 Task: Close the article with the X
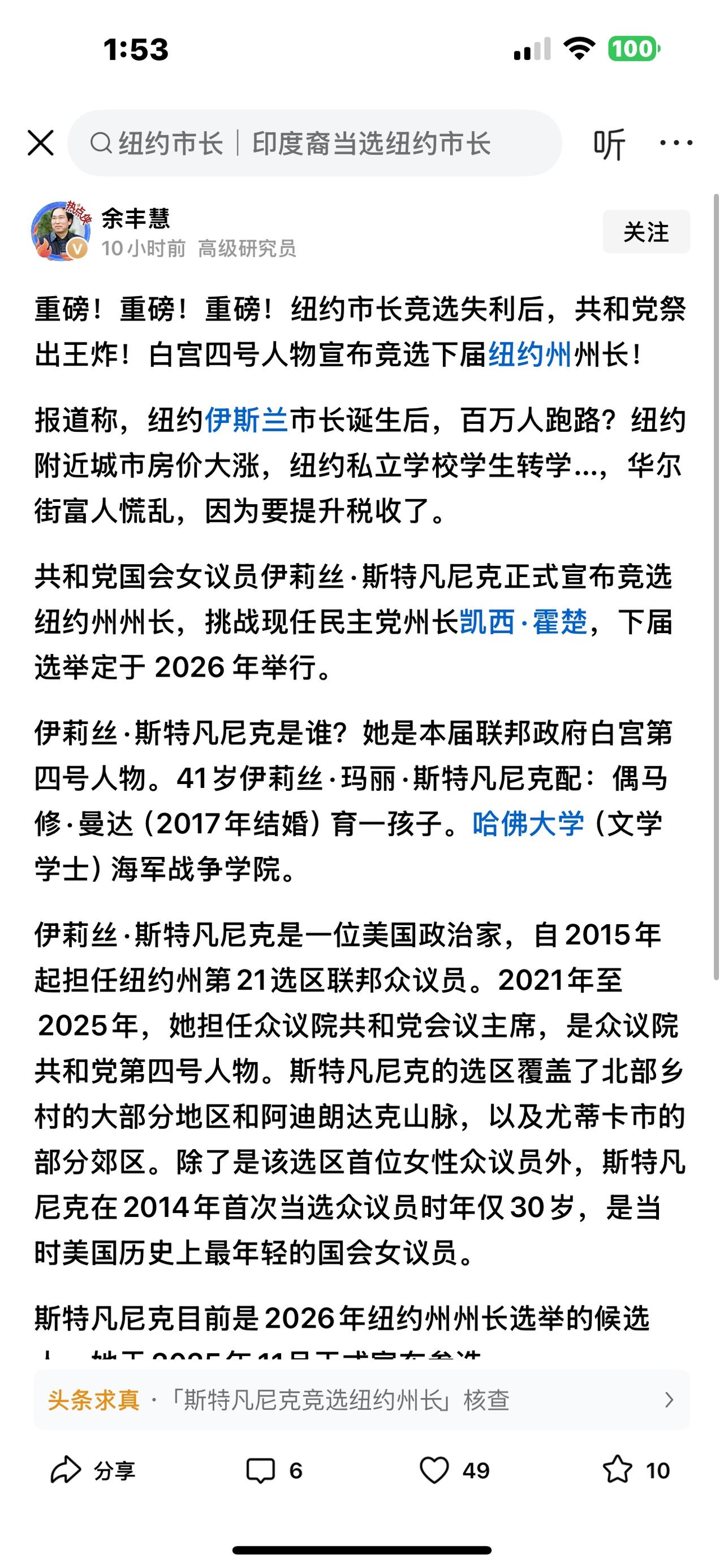[x=41, y=143]
